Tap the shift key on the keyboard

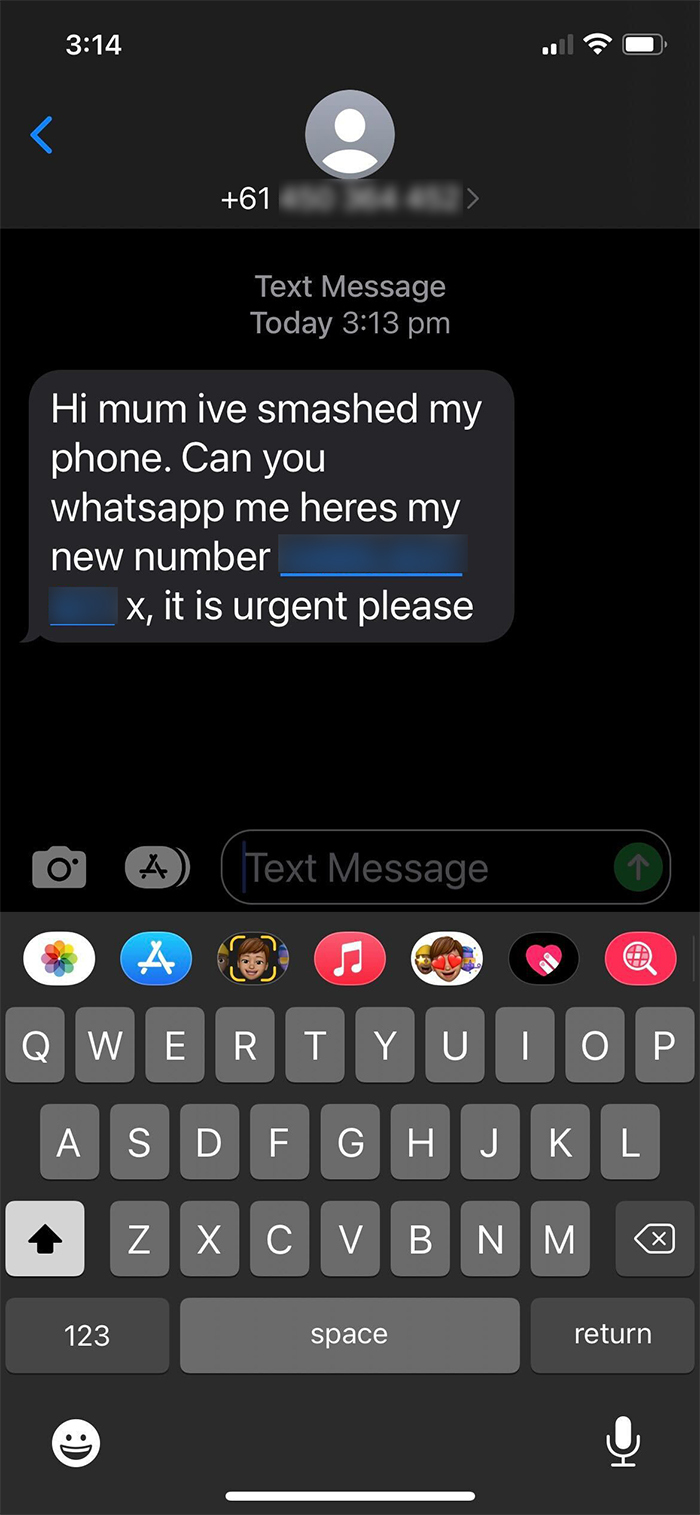pos(45,1239)
